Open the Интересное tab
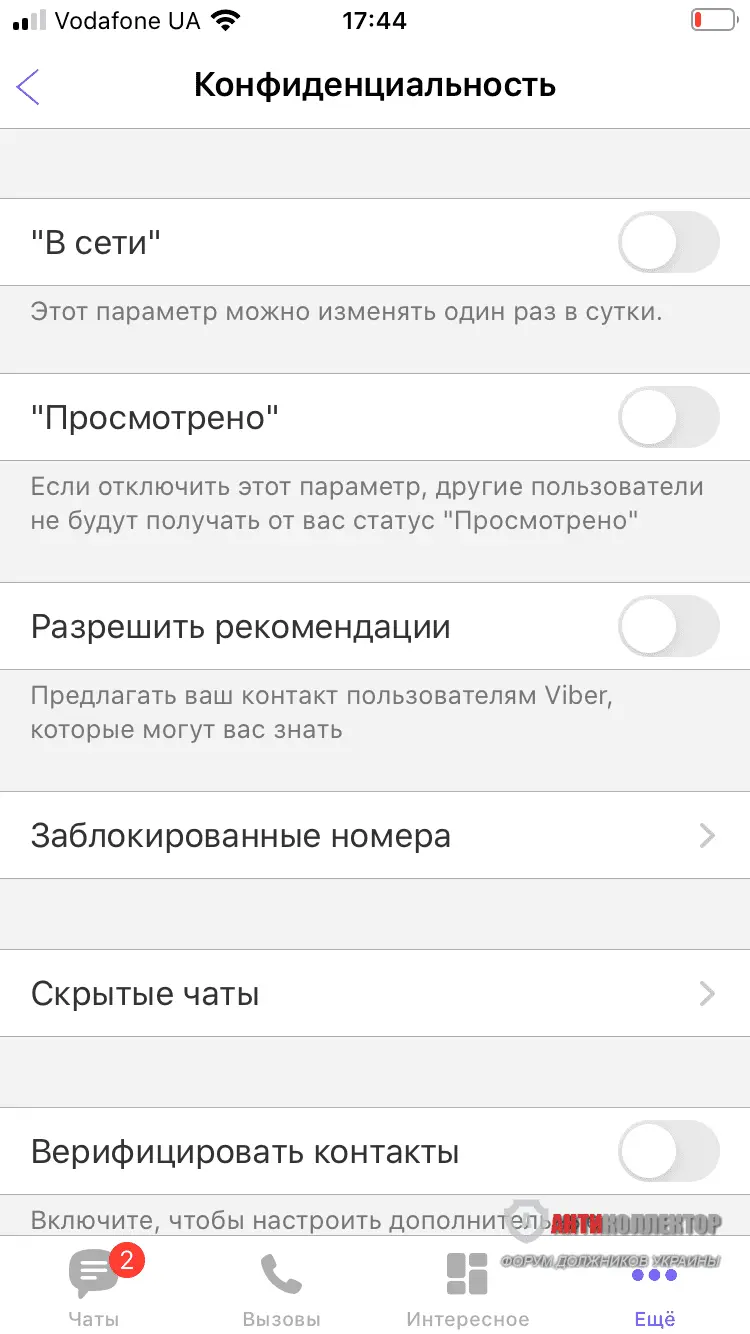The height and width of the screenshot is (1334, 750). pos(467,1288)
